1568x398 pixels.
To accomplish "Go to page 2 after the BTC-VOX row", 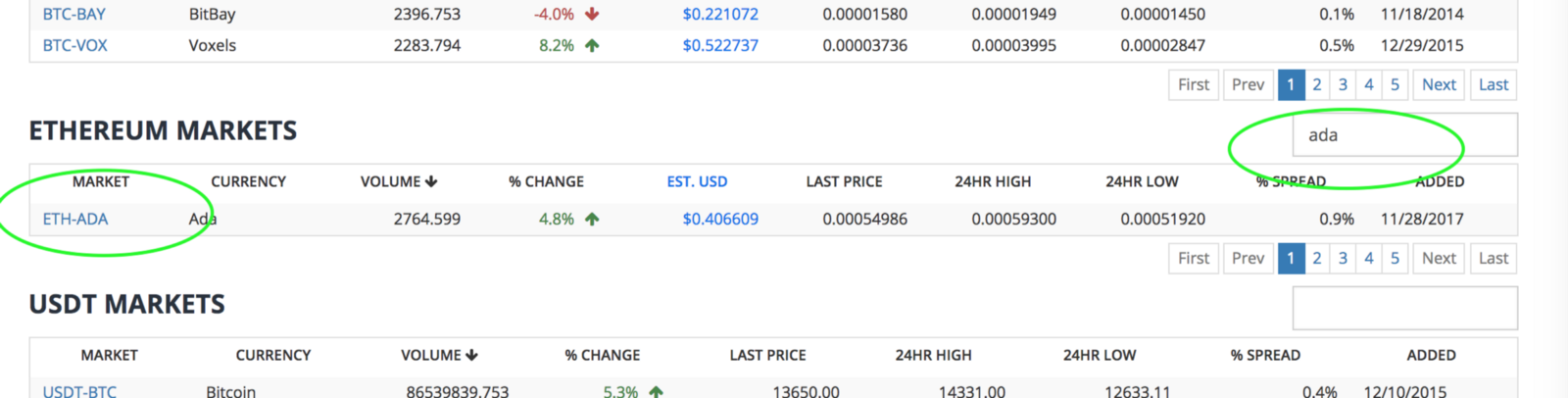I will (x=1317, y=84).
